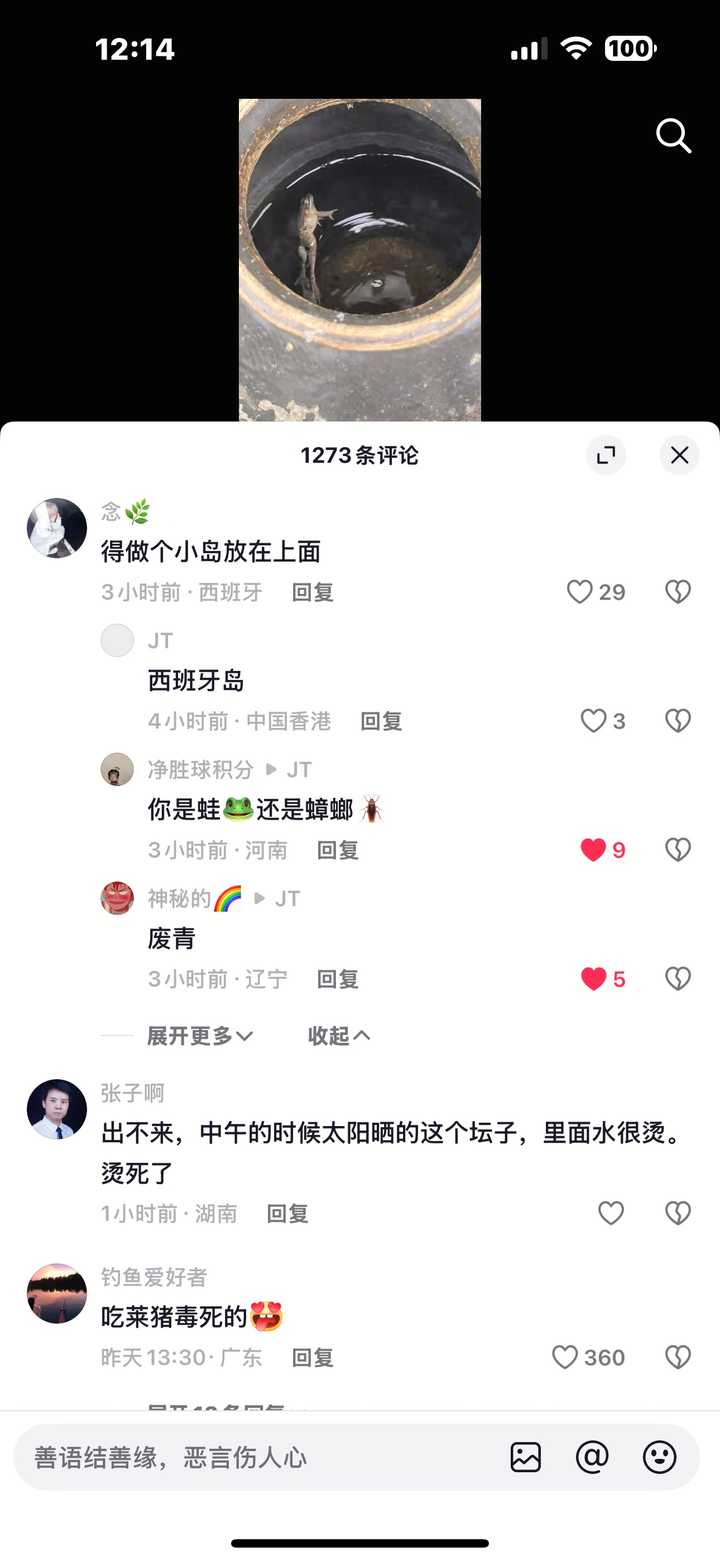
Task: Like JT's comment 西班牙岛
Action: 594,721
